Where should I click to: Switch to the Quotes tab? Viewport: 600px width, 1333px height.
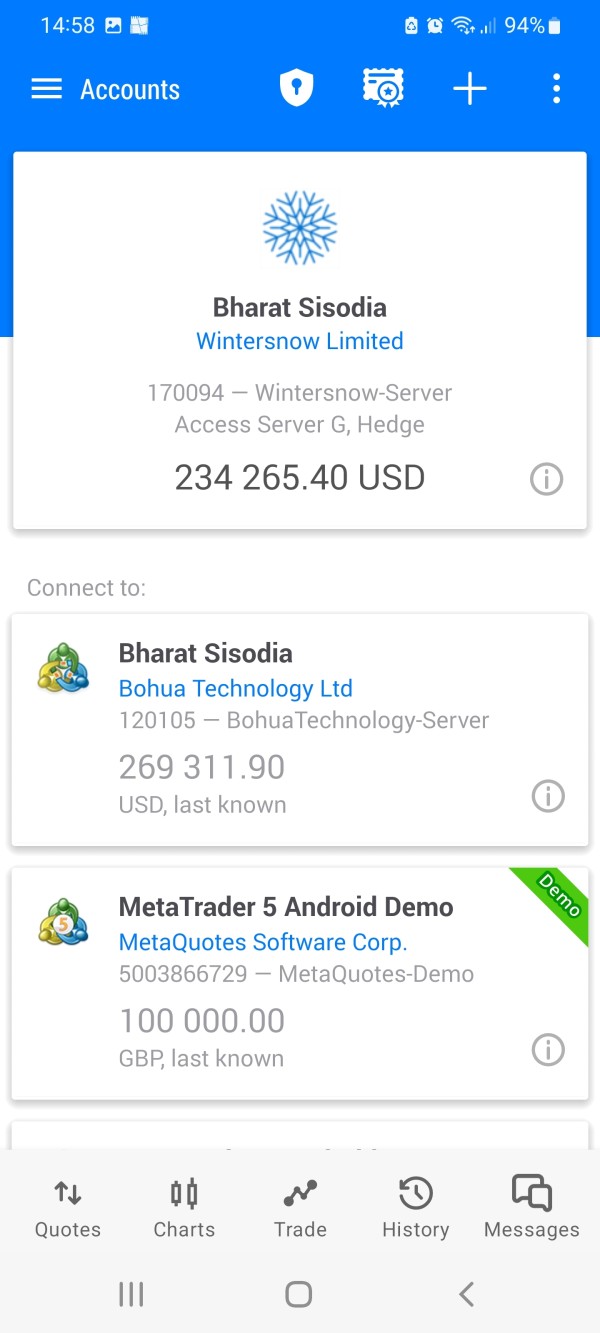pyautogui.click(x=68, y=1208)
